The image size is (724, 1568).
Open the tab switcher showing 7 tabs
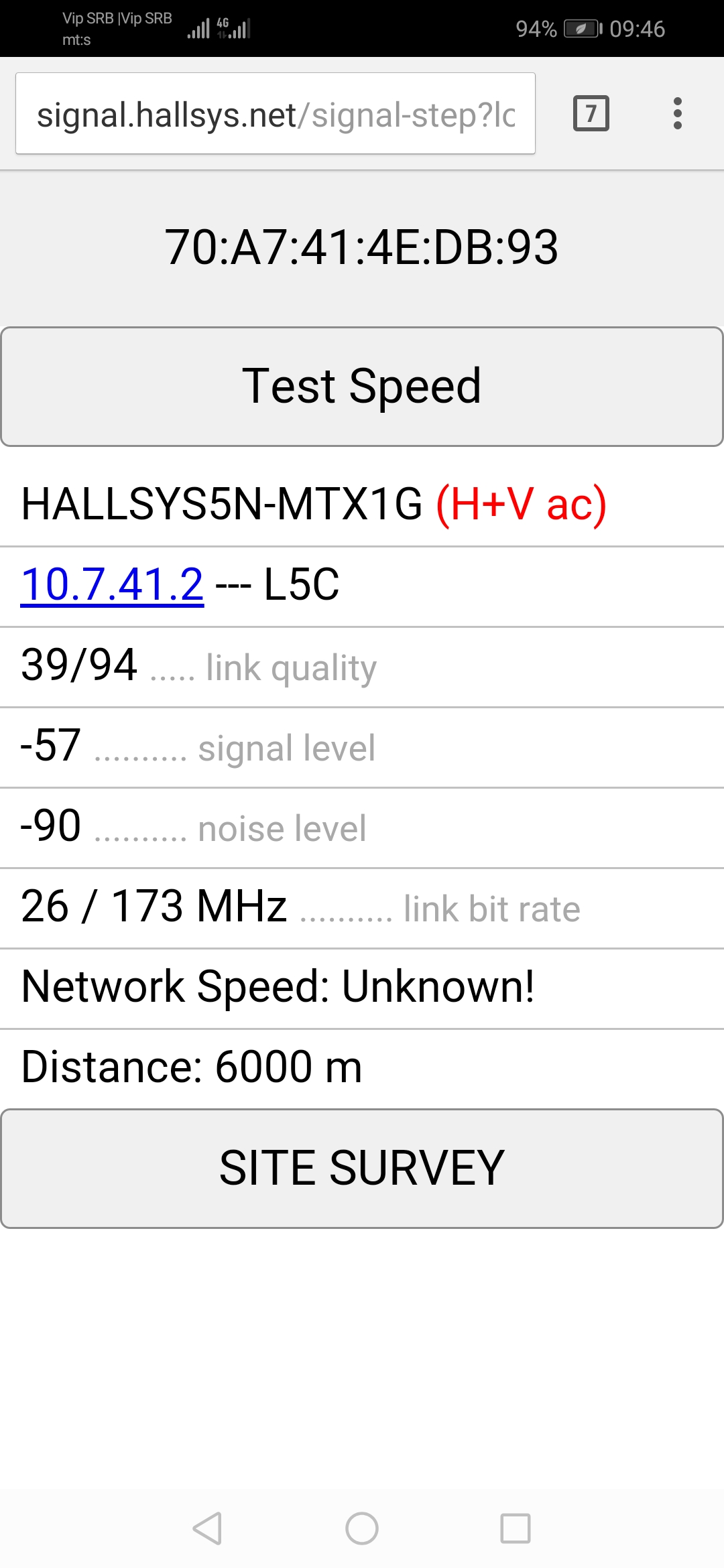tap(591, 113)
